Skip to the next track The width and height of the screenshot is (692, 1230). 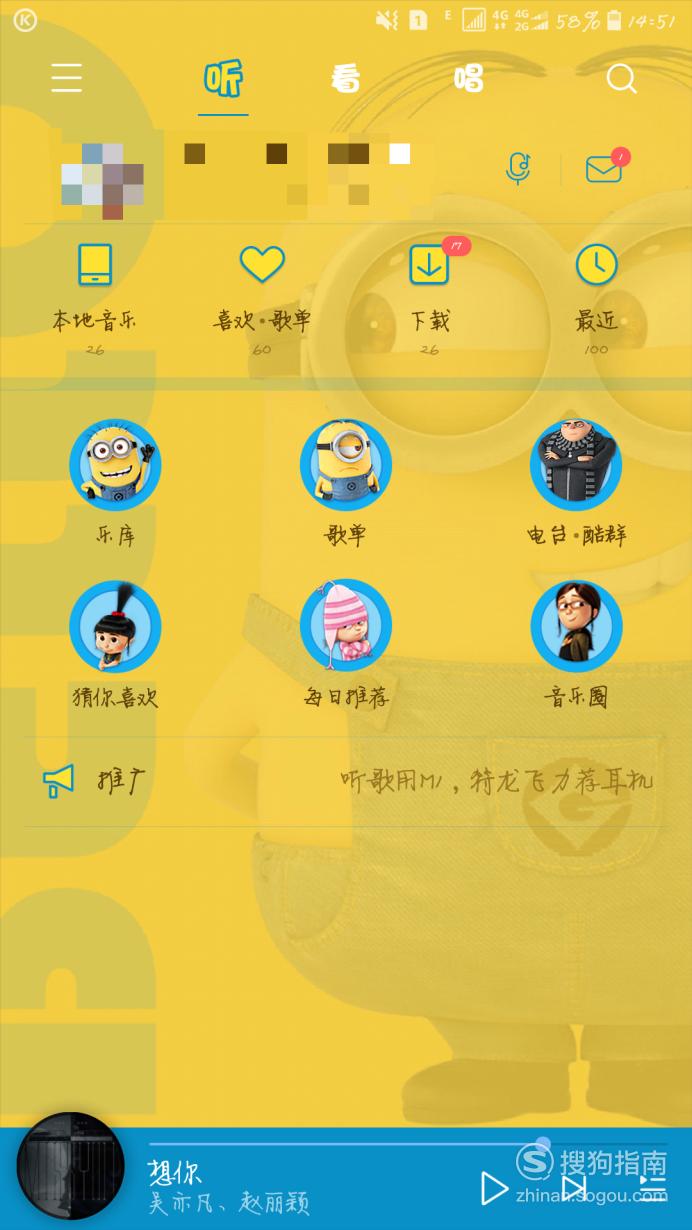[574, 1188]
